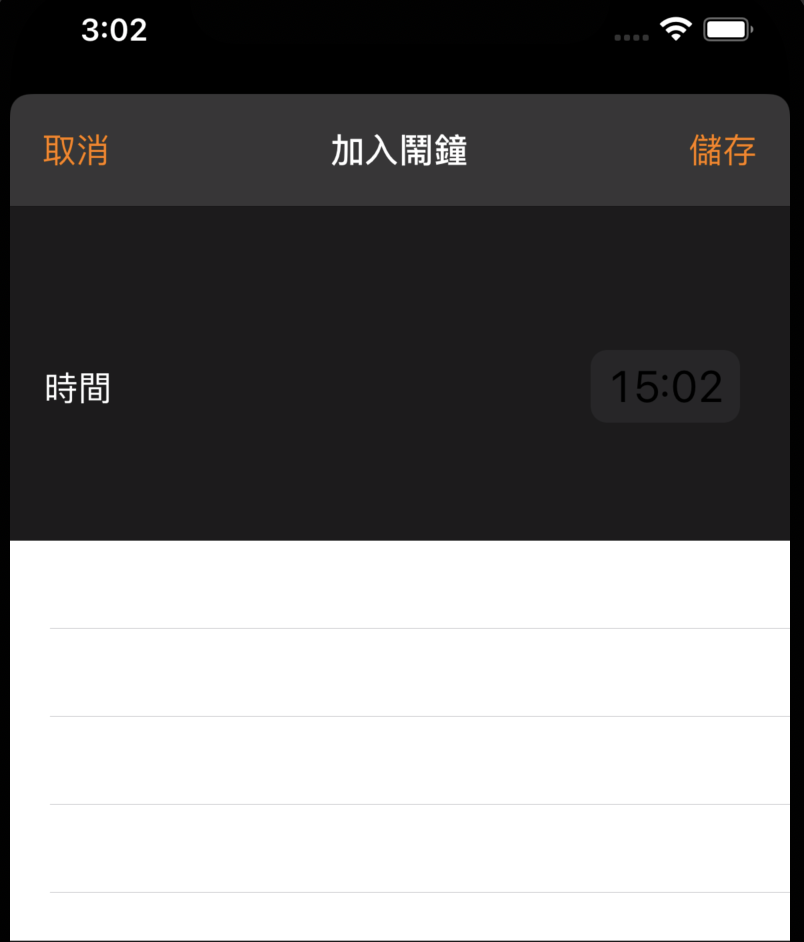
Task: Open the 15:02 time picker
Action: [x=665, y=386]
